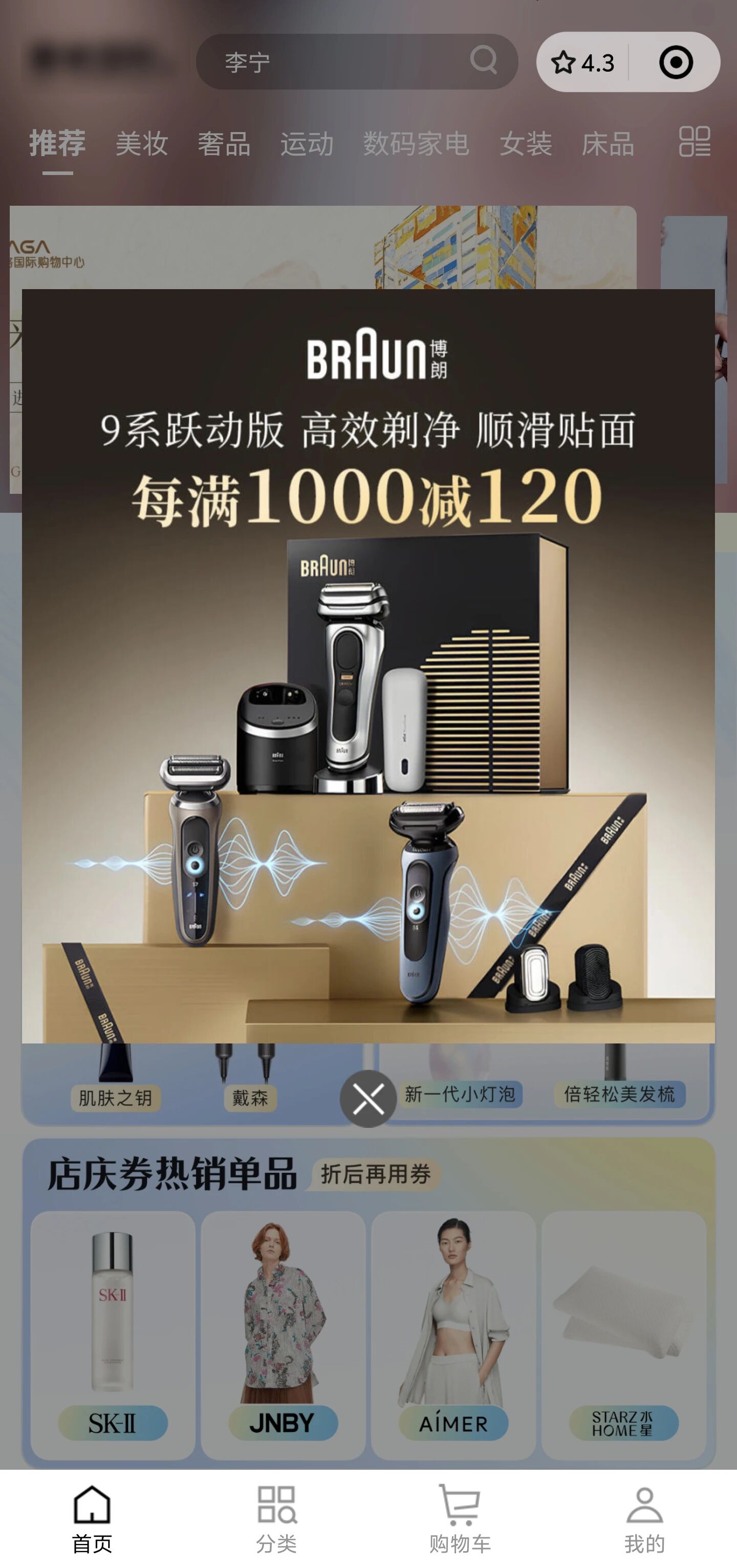Switch to the 分类 bottom tab
Screen dimensions: 737x1568
tap(276, 1519)
